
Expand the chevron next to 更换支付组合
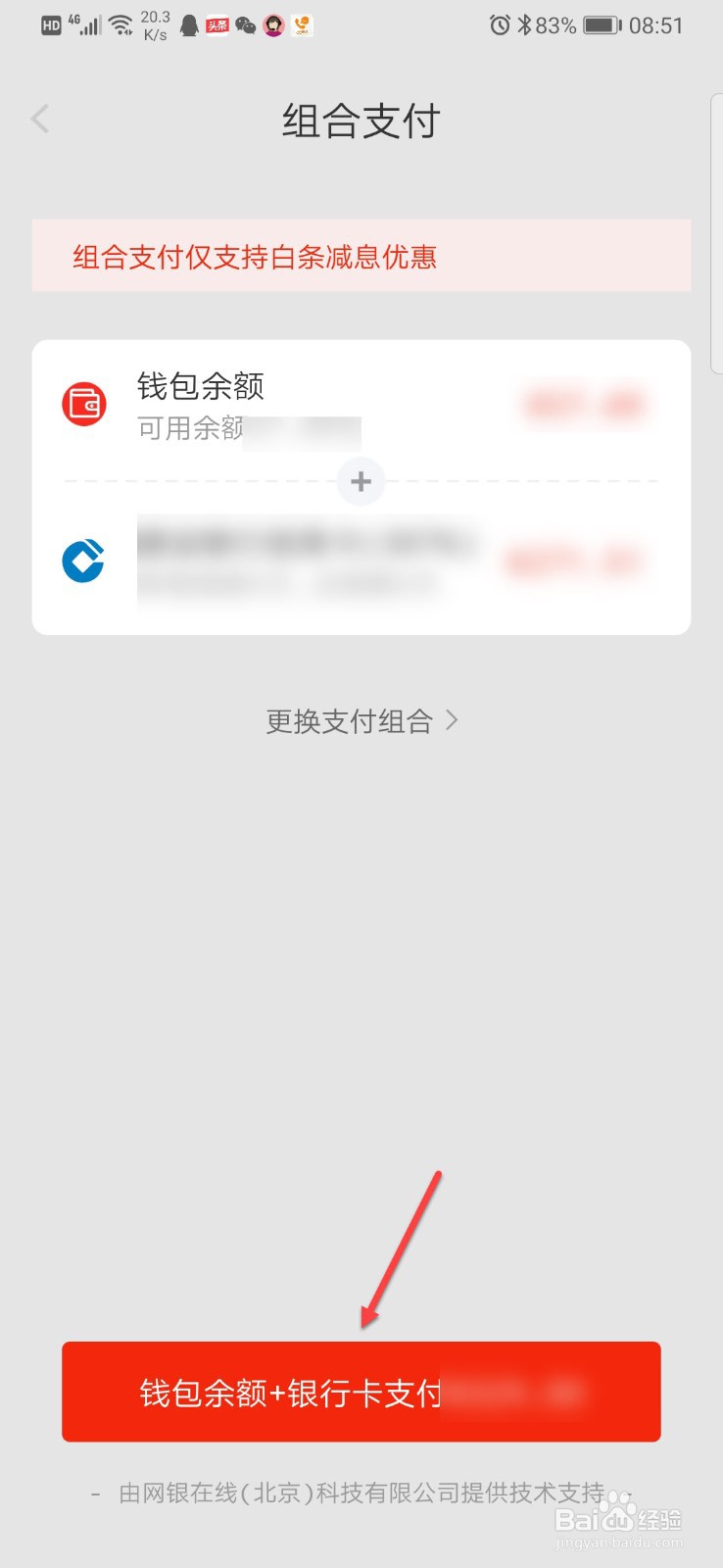(x=453, y=720)
